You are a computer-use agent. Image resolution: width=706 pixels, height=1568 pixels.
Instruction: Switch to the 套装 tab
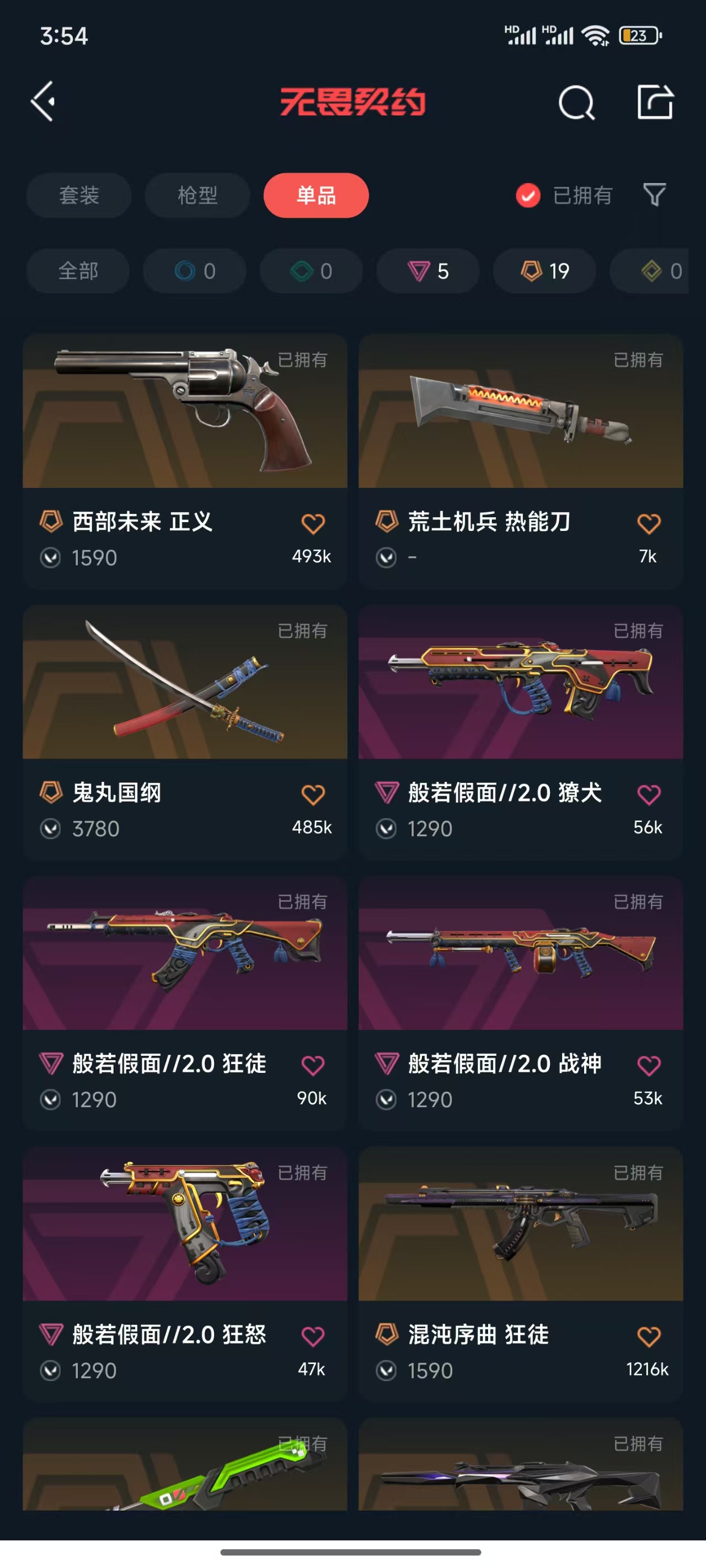[x=78, y=195]
